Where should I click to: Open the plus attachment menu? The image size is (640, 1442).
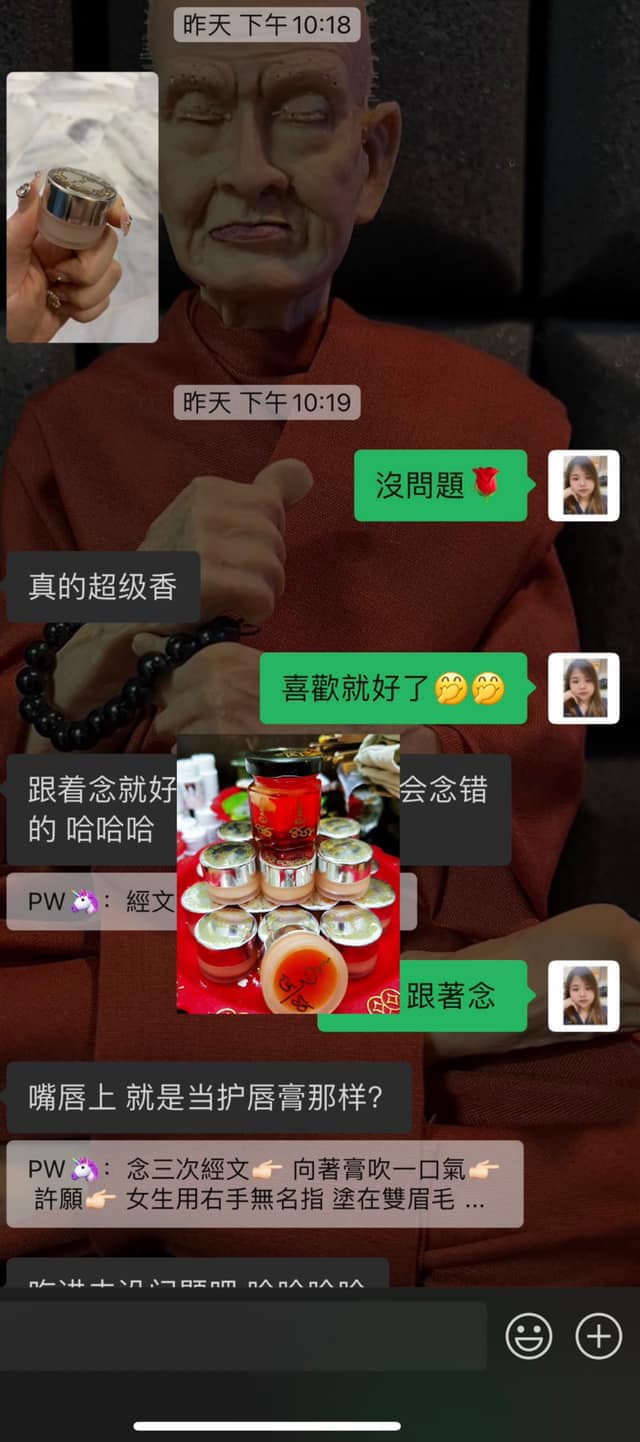click(599, 1336)
